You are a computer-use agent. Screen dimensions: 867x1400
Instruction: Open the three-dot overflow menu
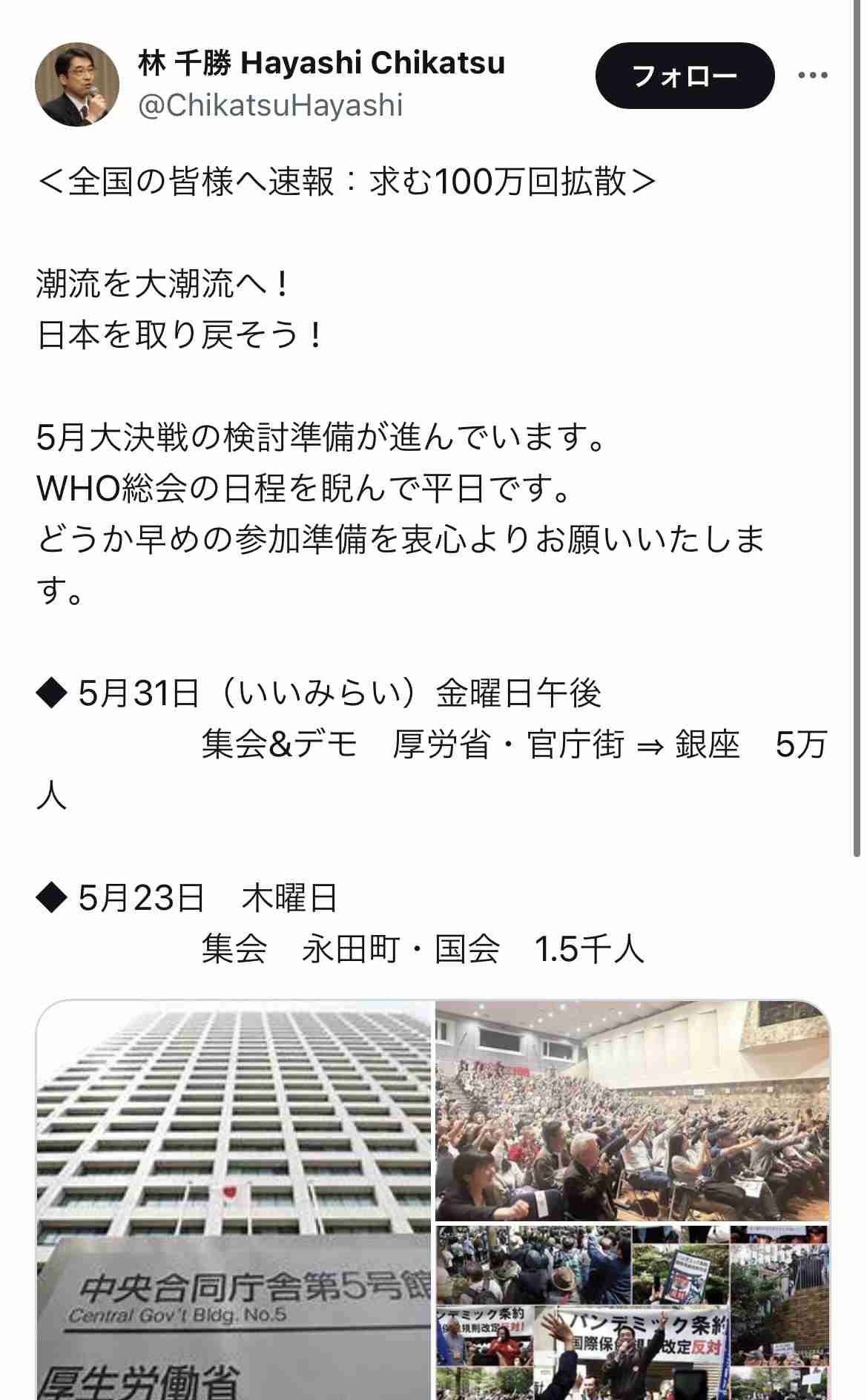click(x=813, y=76)
